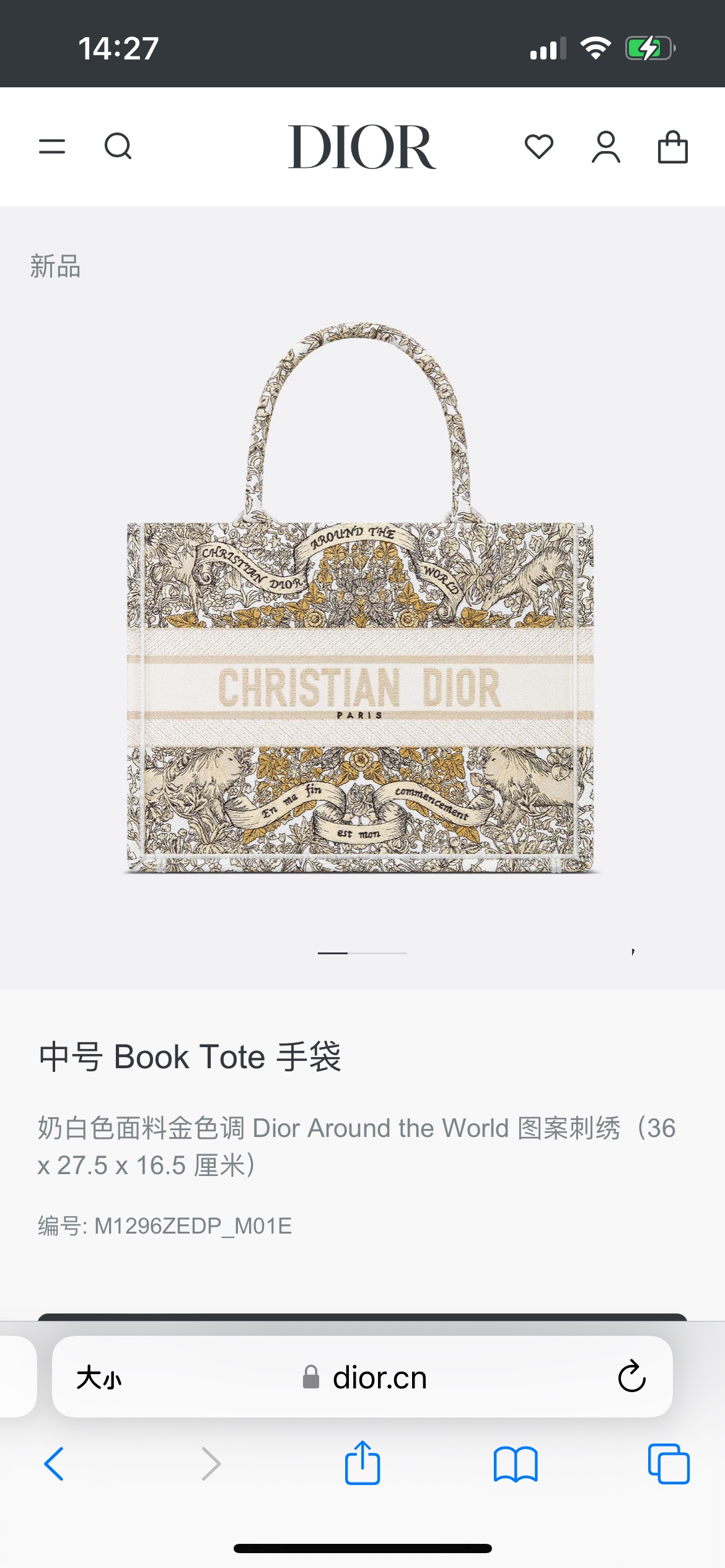Viewport: 725px width, 1568px height.
Task: Open the account profile icon
Action: [605, 147]
